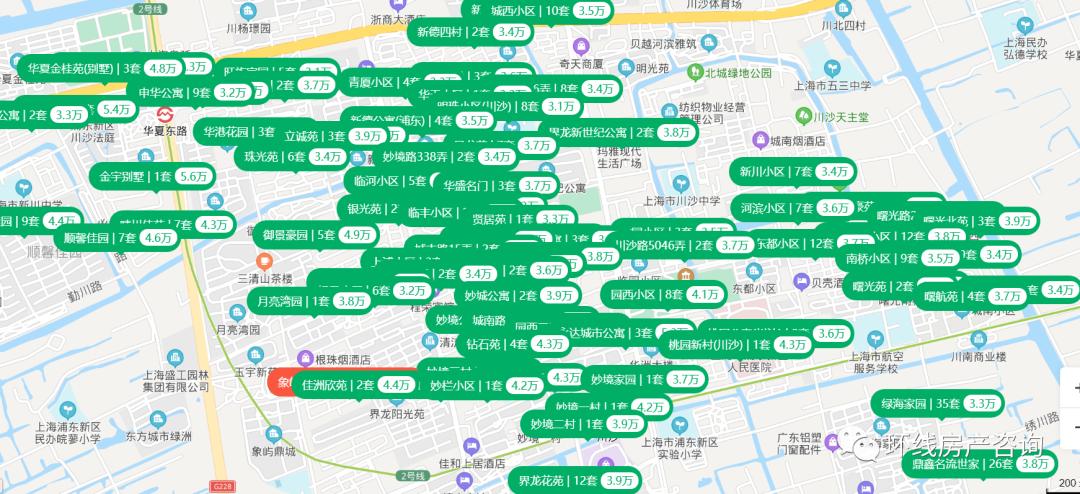The image size is (1080, 494).
Task: Open the 金宇别墅 1套 marker
Action: 152,177
